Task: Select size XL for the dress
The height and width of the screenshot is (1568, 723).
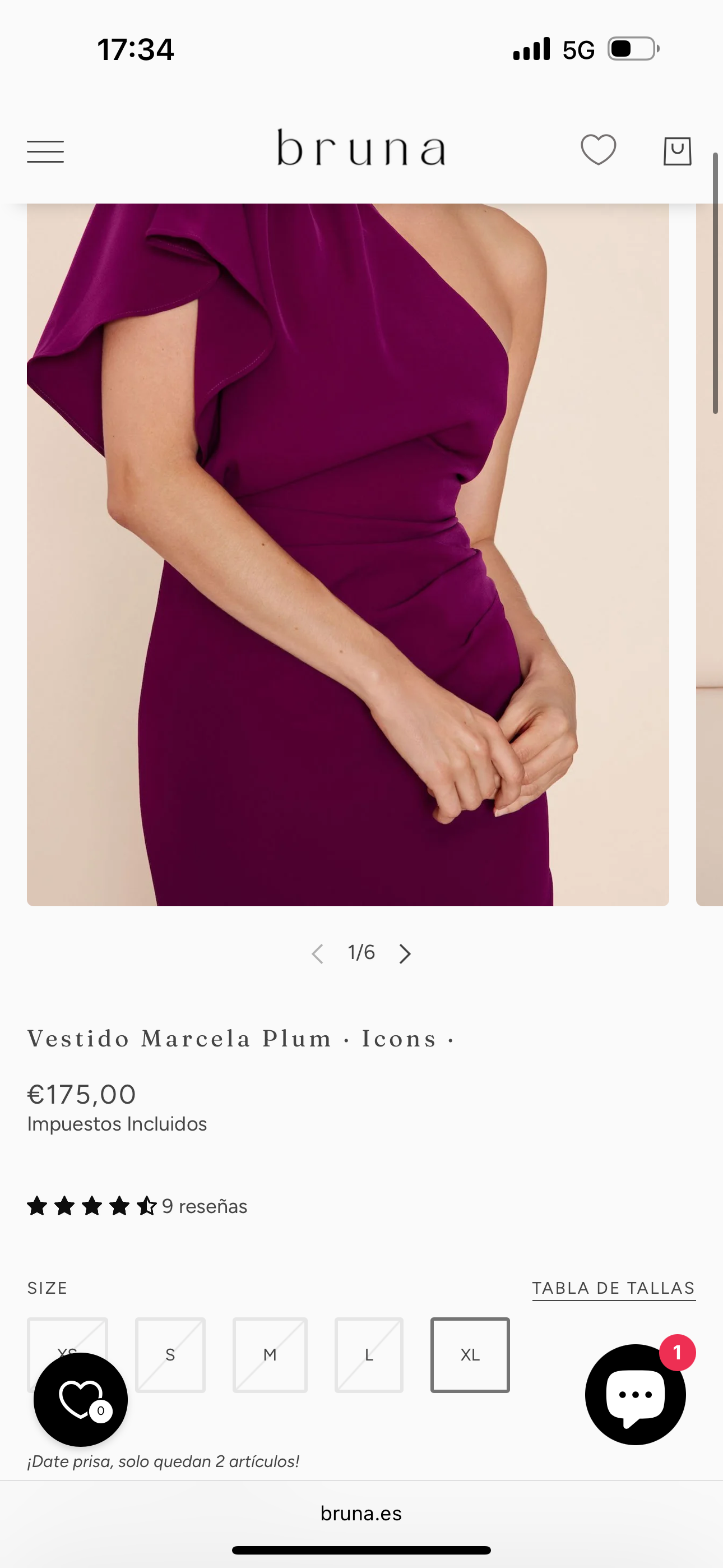Action: 469,1355
